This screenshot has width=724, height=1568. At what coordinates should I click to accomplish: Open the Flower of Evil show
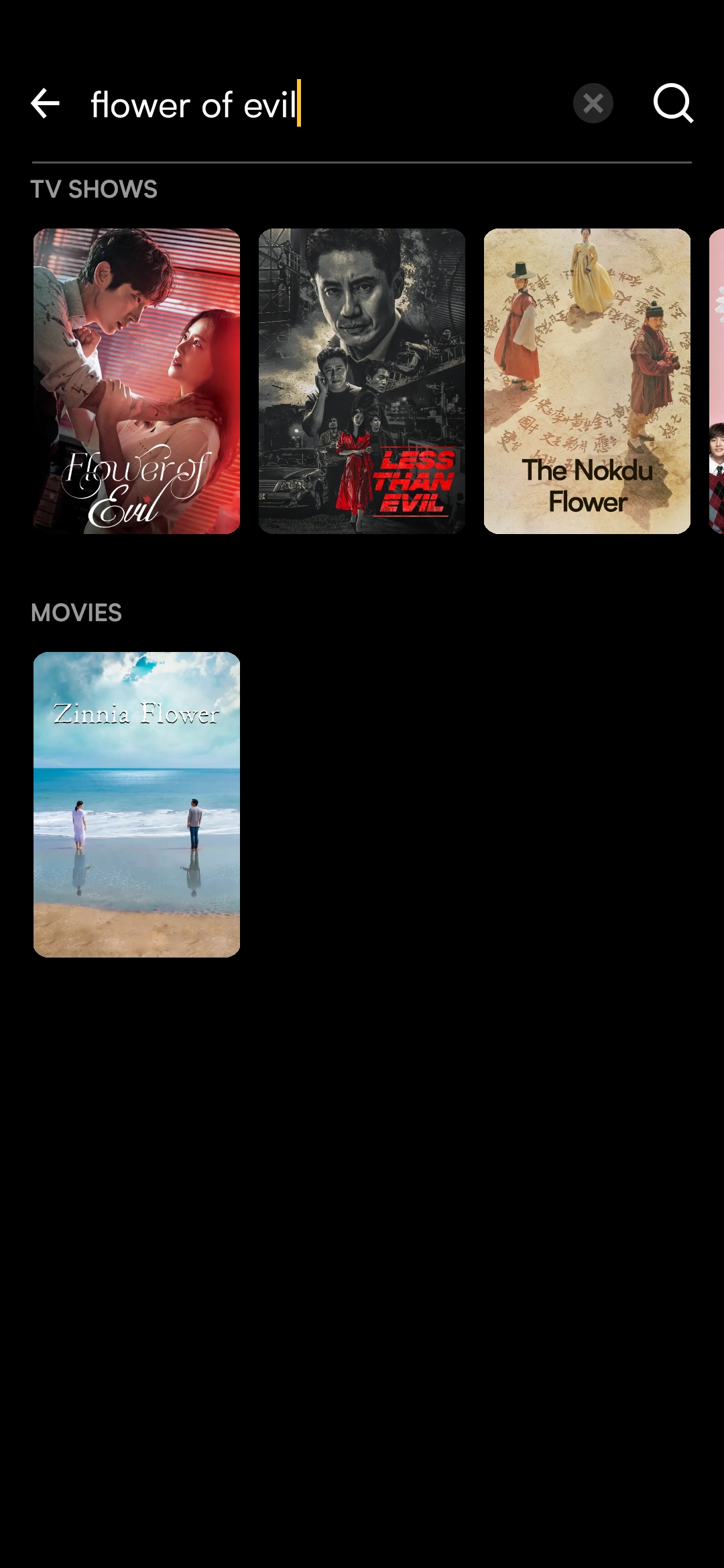[x=137, y=381]
